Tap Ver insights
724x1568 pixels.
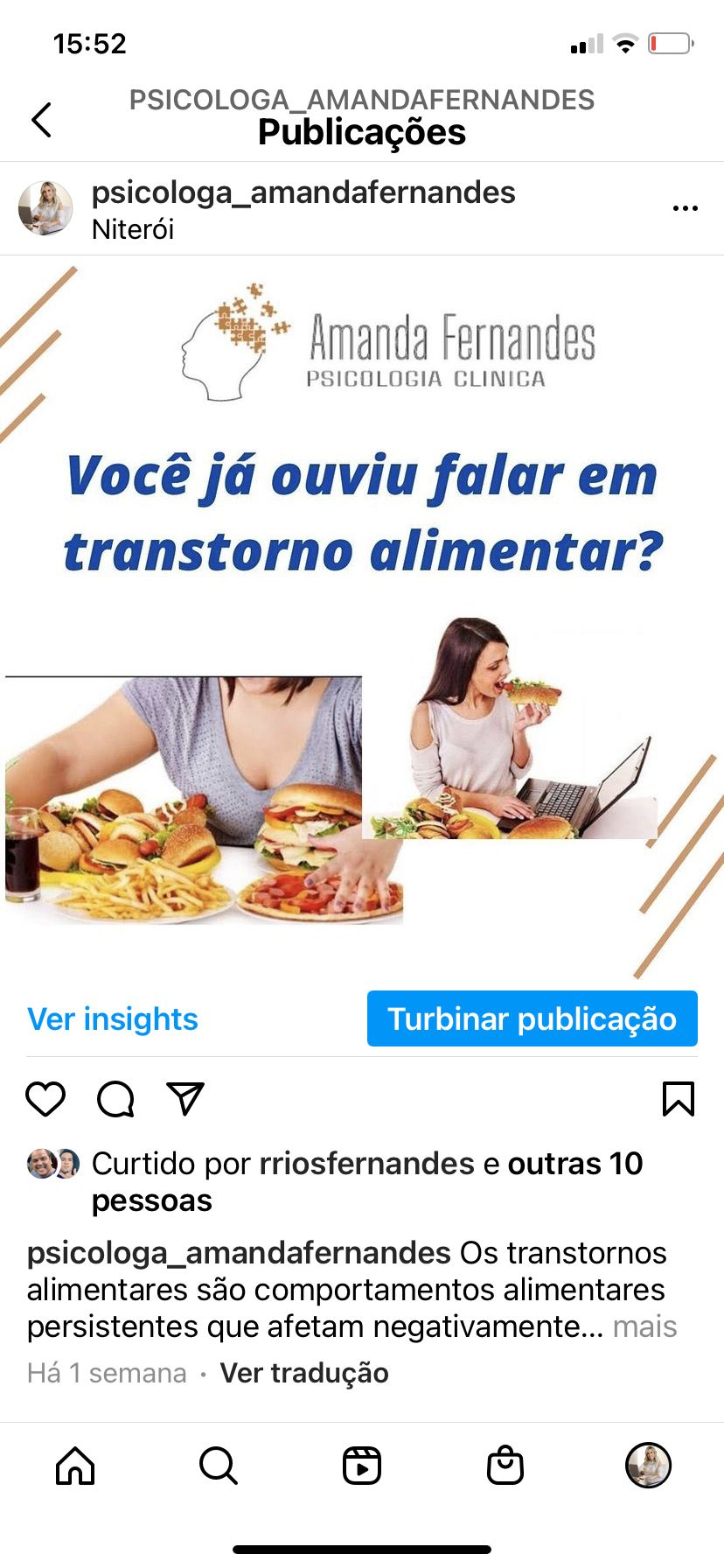tap(113, 1019)
